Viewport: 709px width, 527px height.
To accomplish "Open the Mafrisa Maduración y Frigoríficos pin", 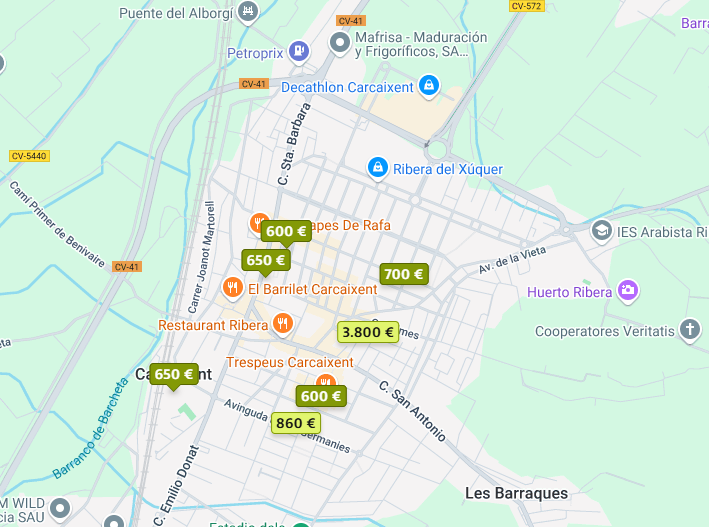I will coord(341,43).
